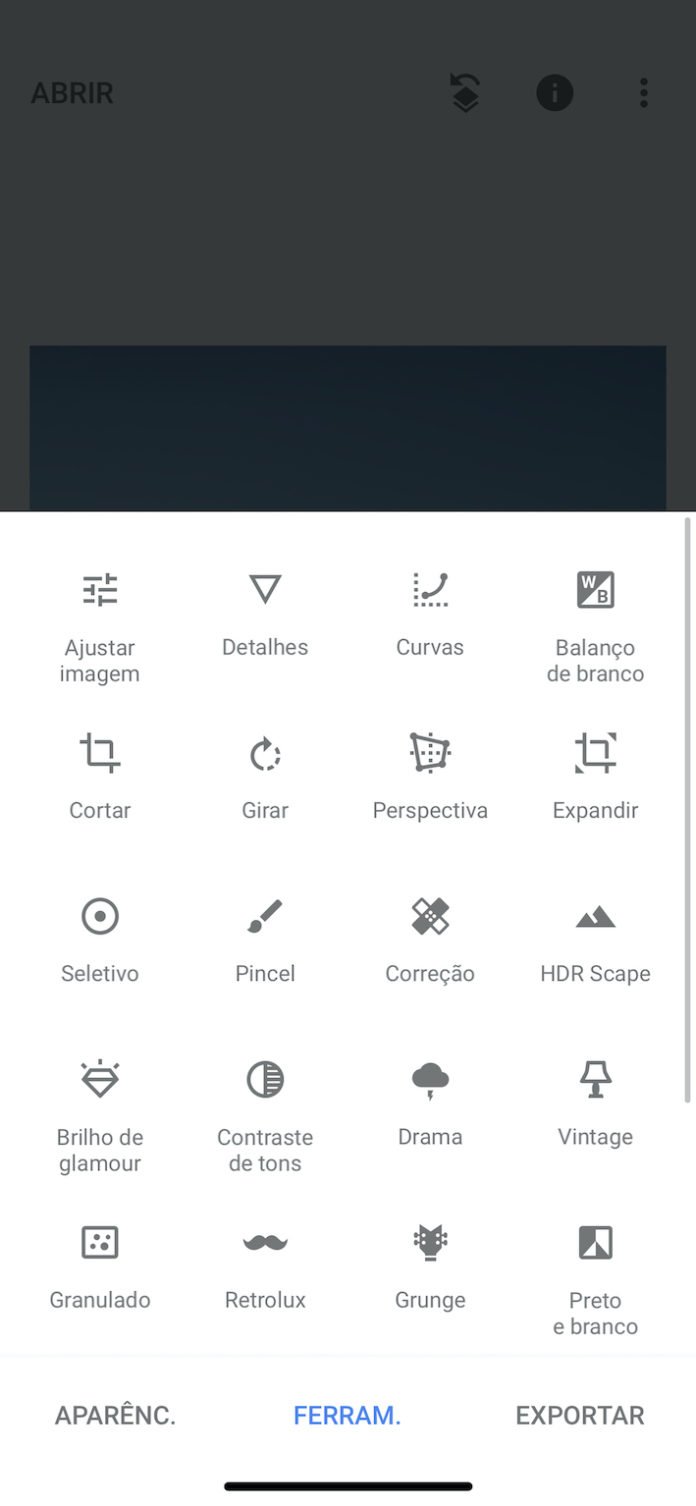Open the three-dot overflow menu
Viewport: 696px width, 1506px height.
pos(644,93)
